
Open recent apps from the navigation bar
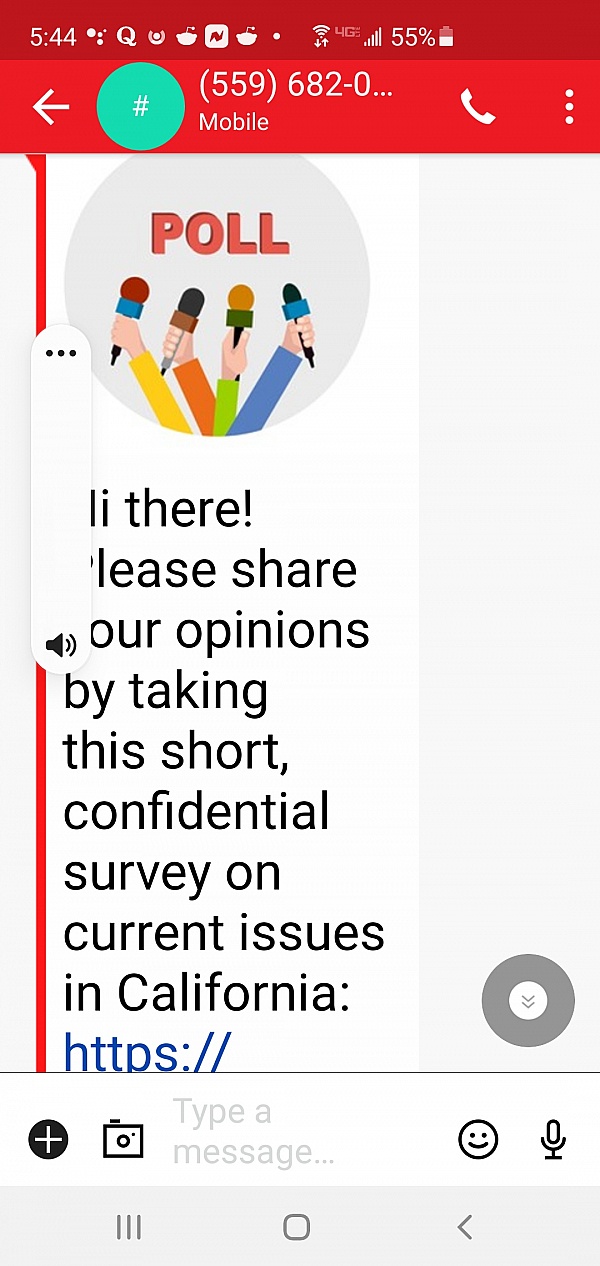tap(129, 1227)
